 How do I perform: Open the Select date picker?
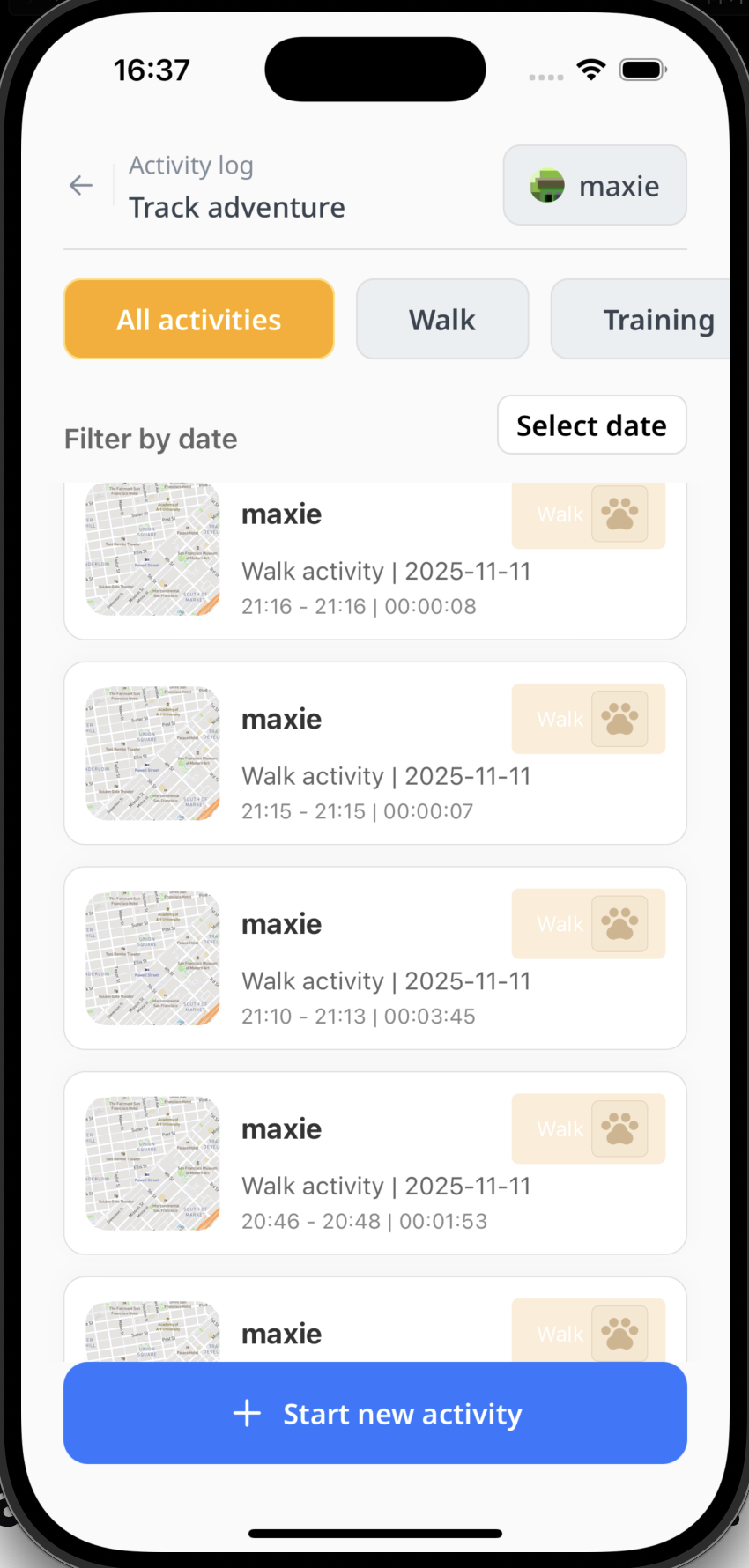click(591, 425)
